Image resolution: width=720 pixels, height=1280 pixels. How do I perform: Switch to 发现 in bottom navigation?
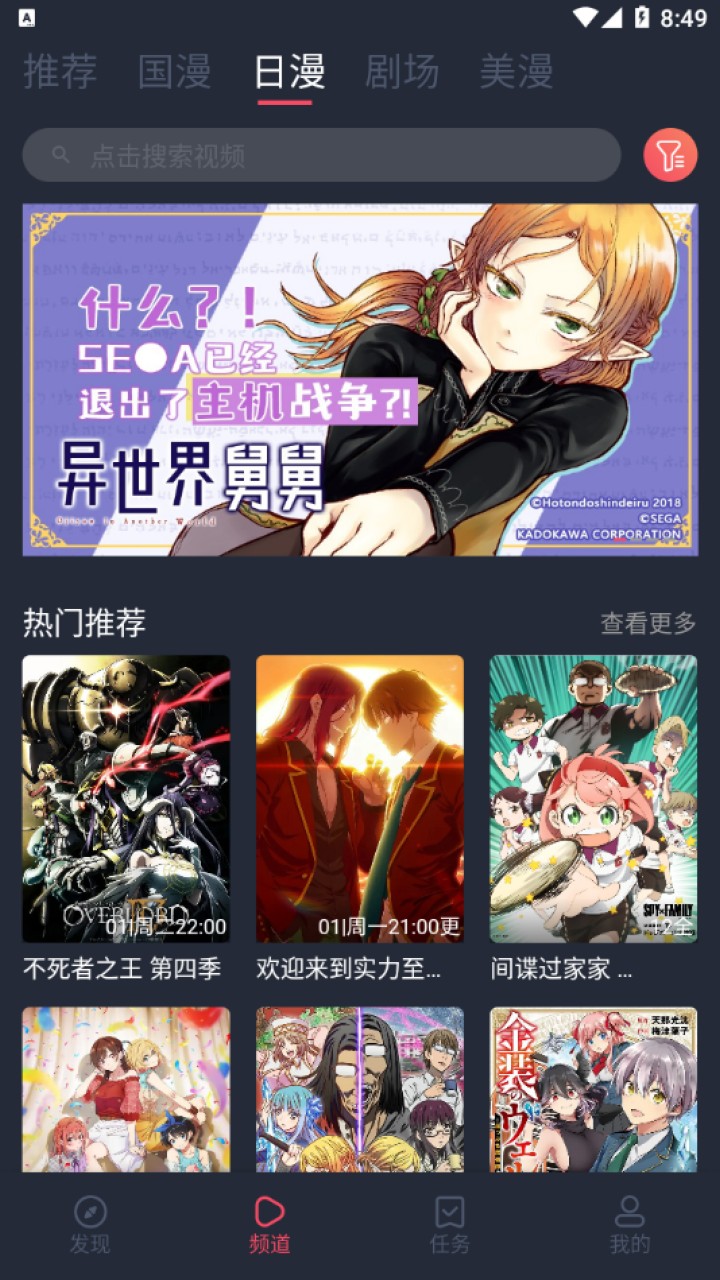pyautogui.click(x=90, y=1224)
